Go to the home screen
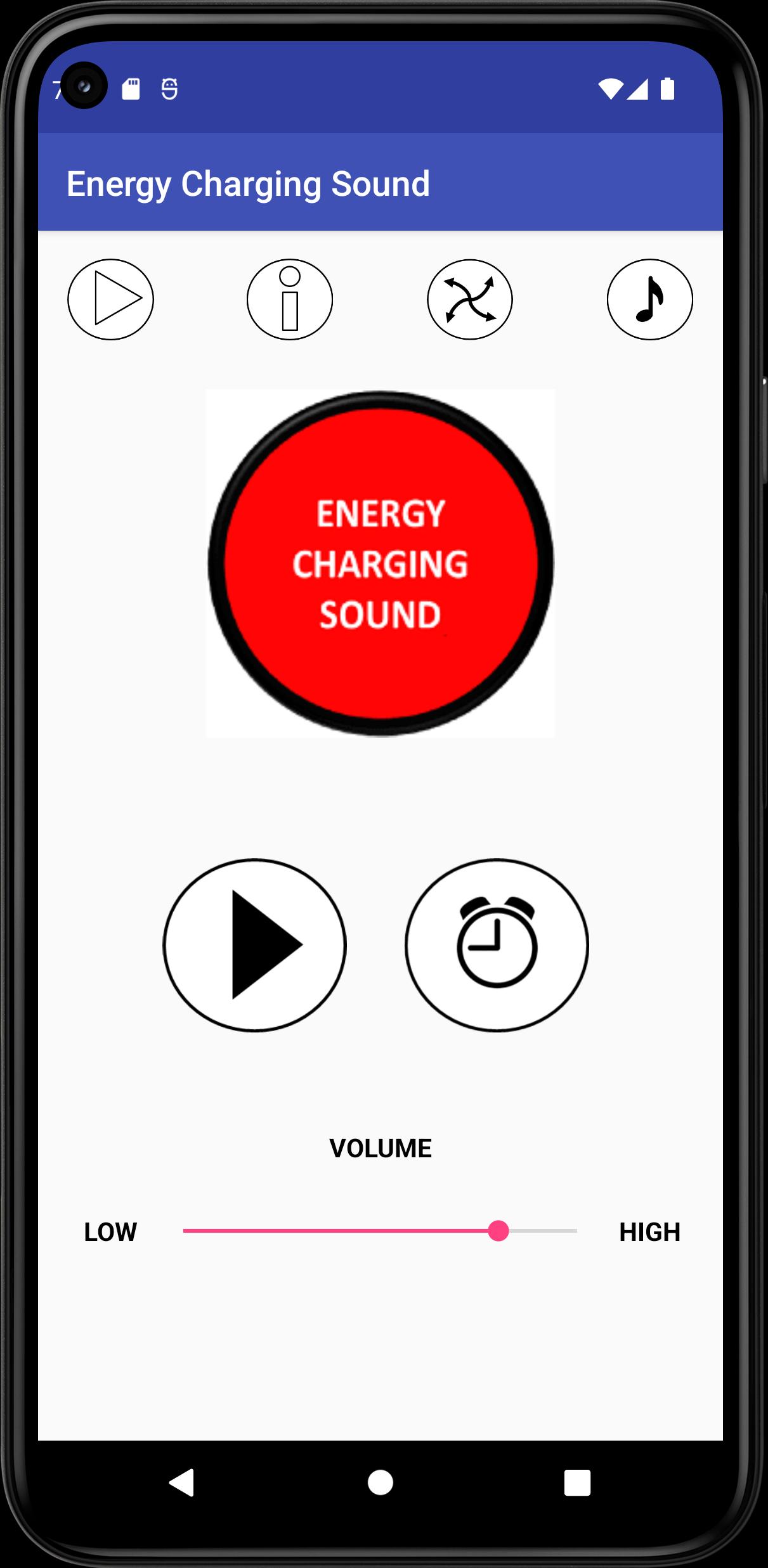This screenshot has width=768, height=1568. click(381, 1483)
